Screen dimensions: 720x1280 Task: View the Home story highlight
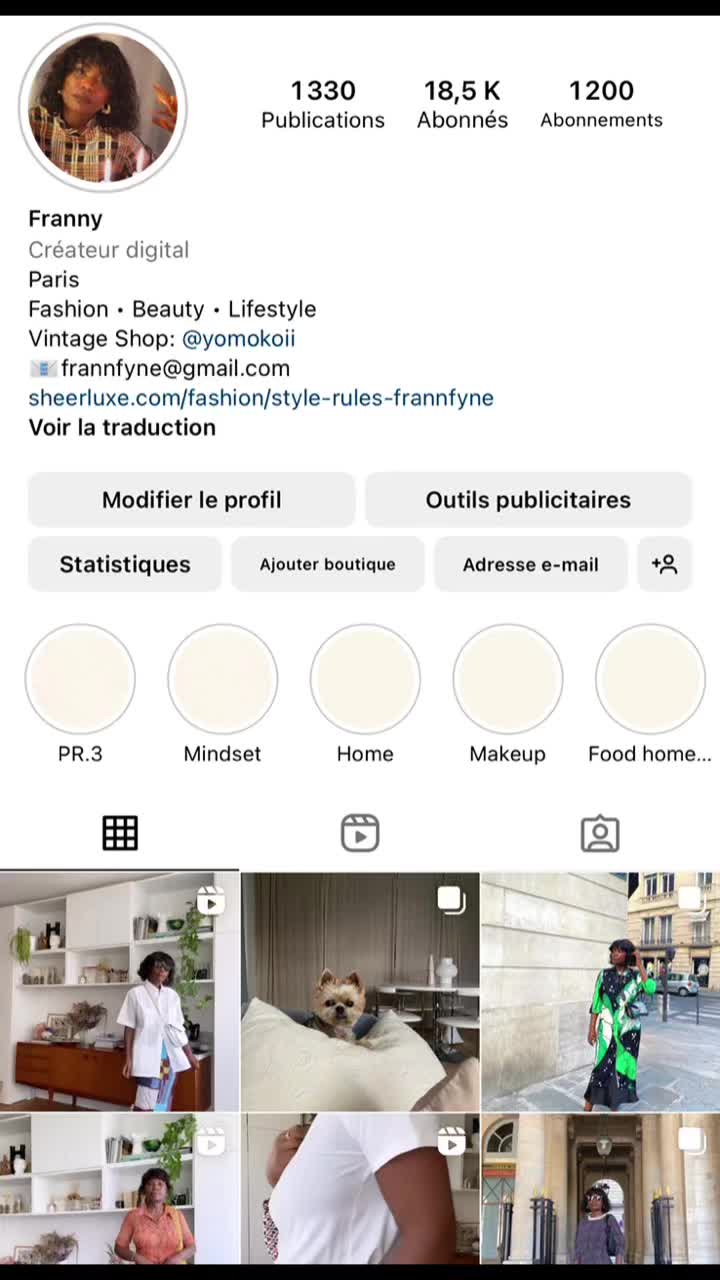pyautogui.click(x=365, y=679)
